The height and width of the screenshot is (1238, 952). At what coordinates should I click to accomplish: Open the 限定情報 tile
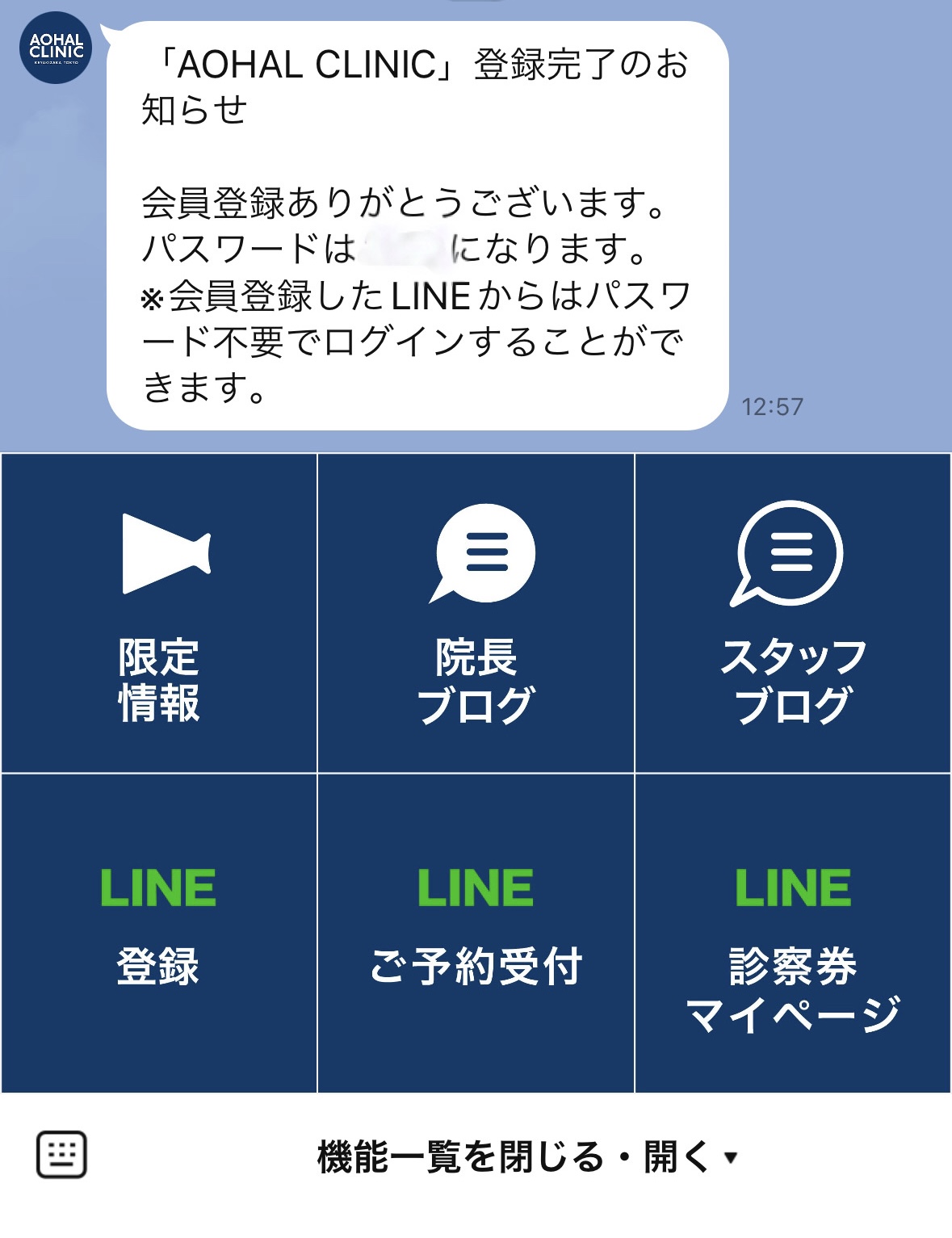pos(158,614)
